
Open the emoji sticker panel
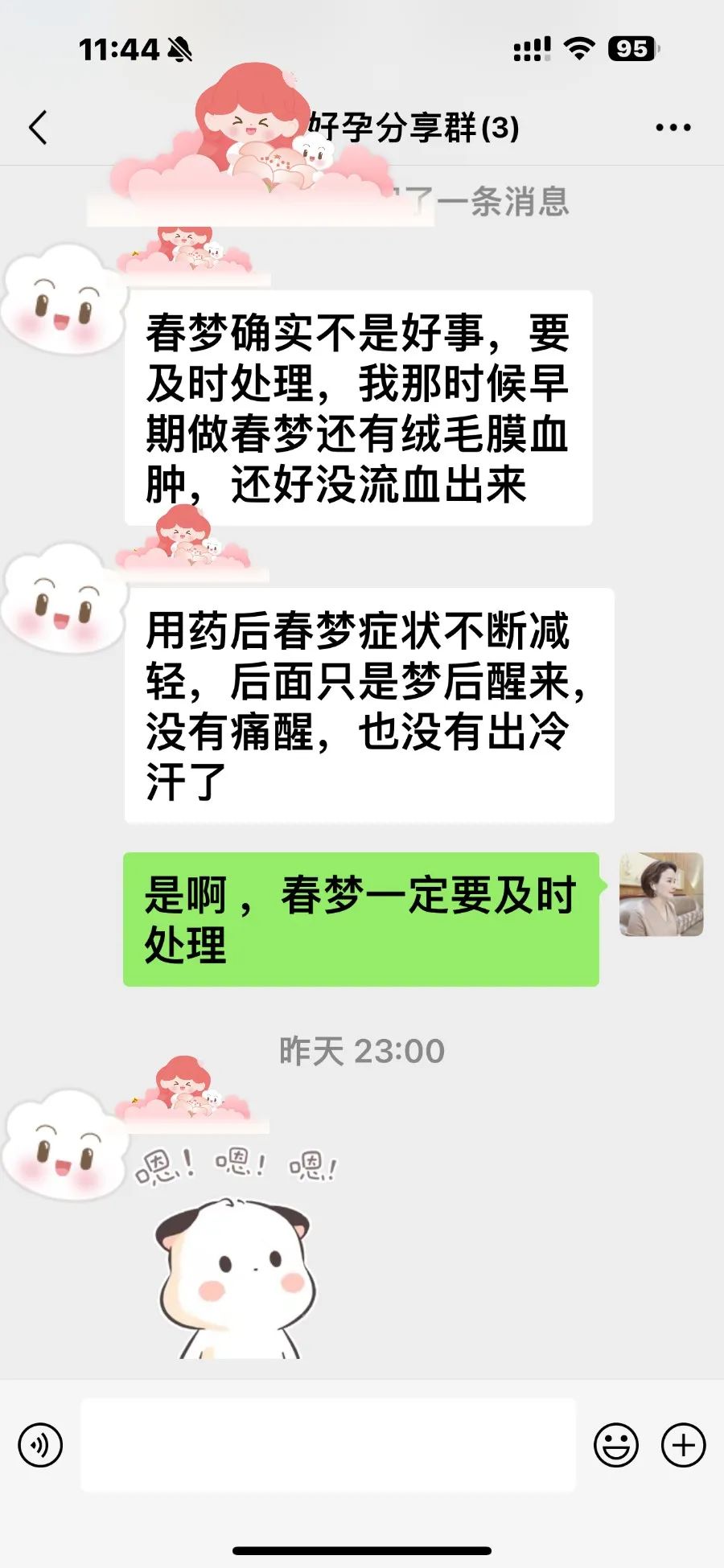616,1445
